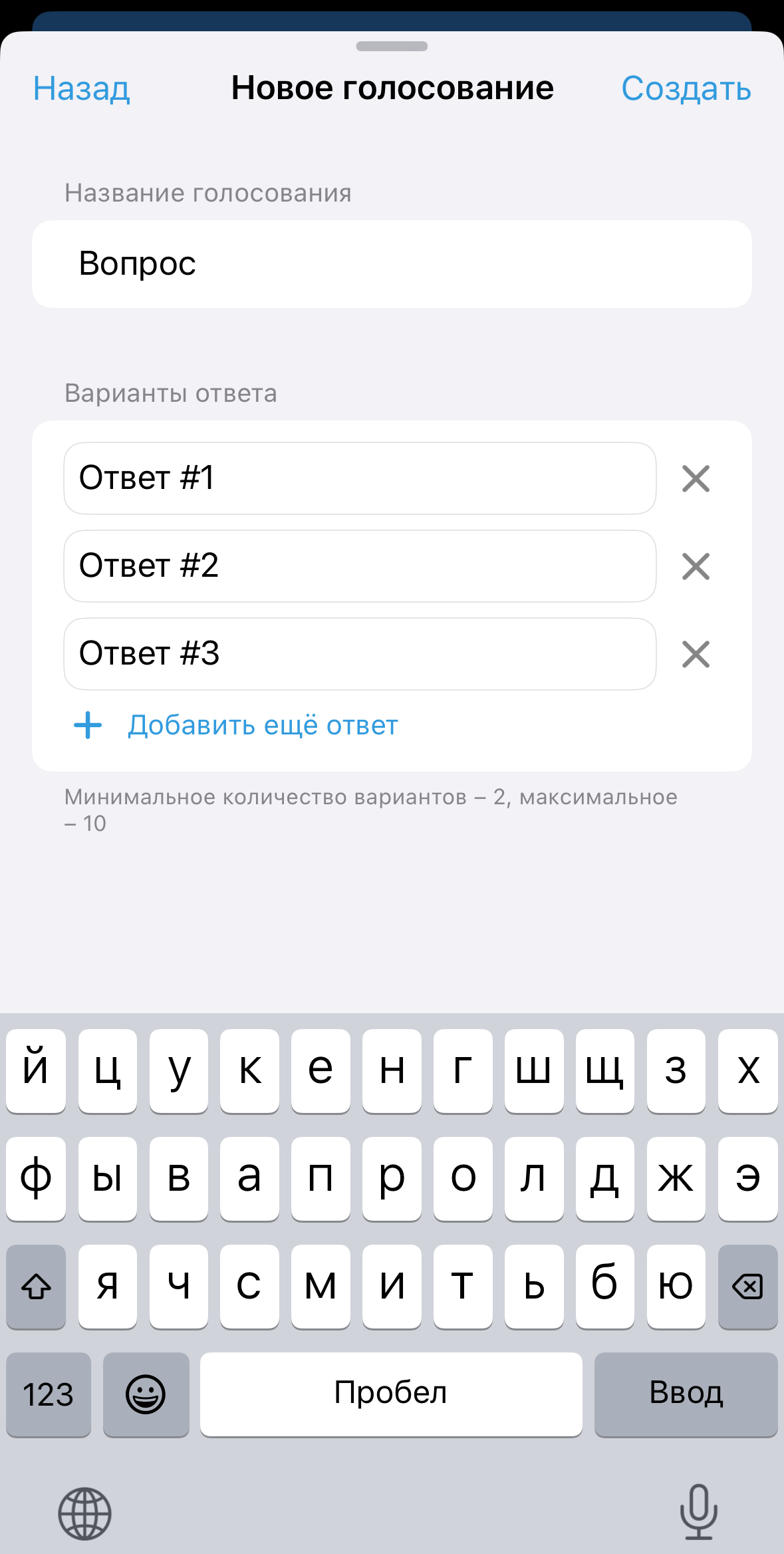
Task: Go back via the Назад button
Action: [81, 88]
